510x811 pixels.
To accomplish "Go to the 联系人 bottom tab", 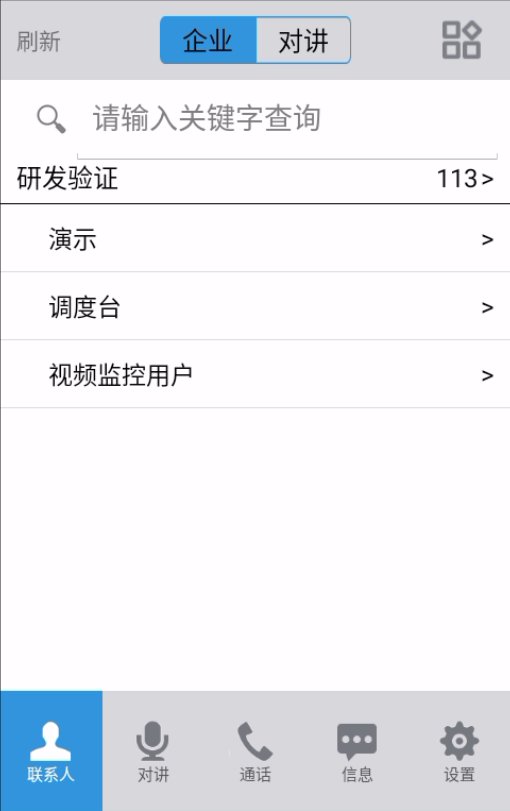I will pos(51,751).
